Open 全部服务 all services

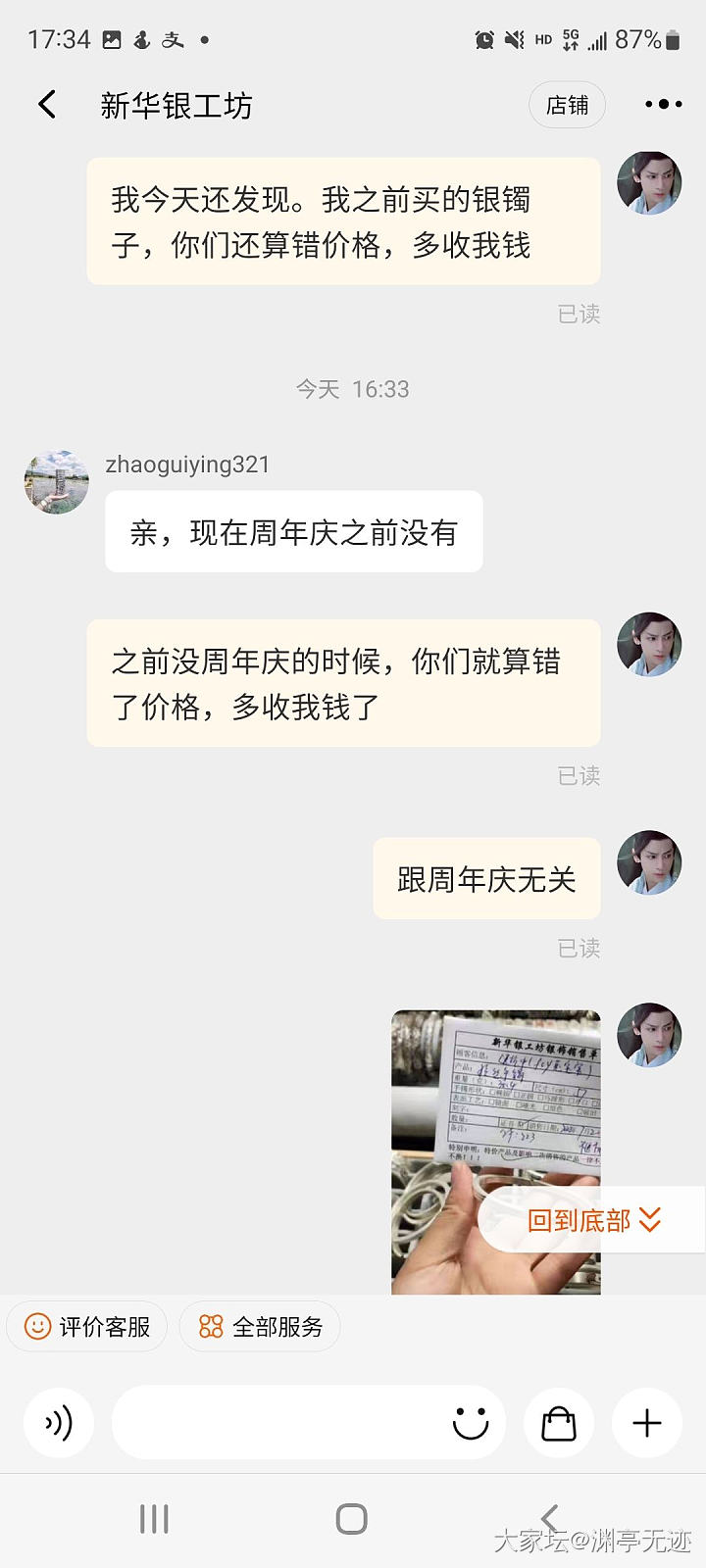click(x=260, y=1327)
